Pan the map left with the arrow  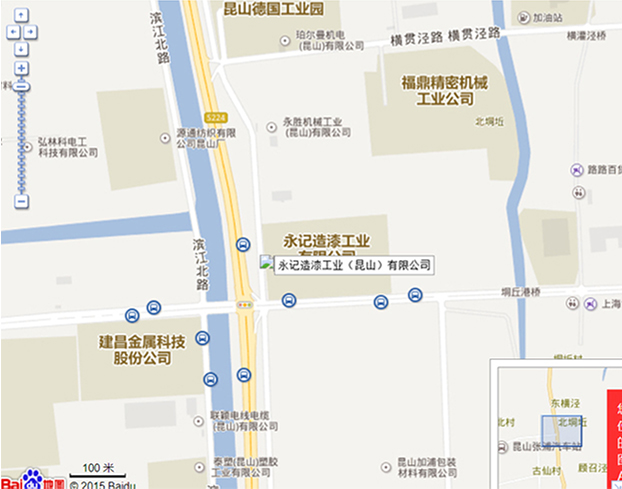tap(13, 31)
